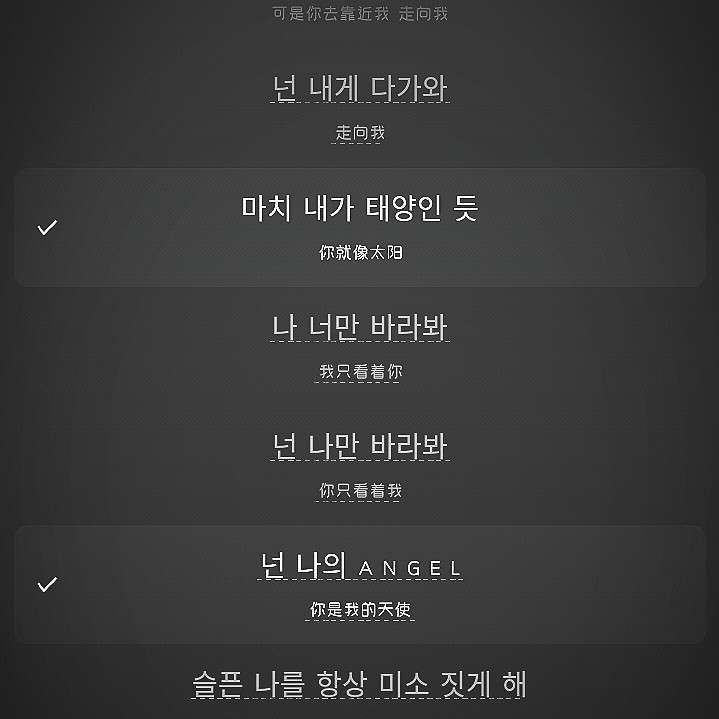
Task: Select the lyric 슬픈 나를 항상 미소 짓게 해
Action: coord(360,683)
